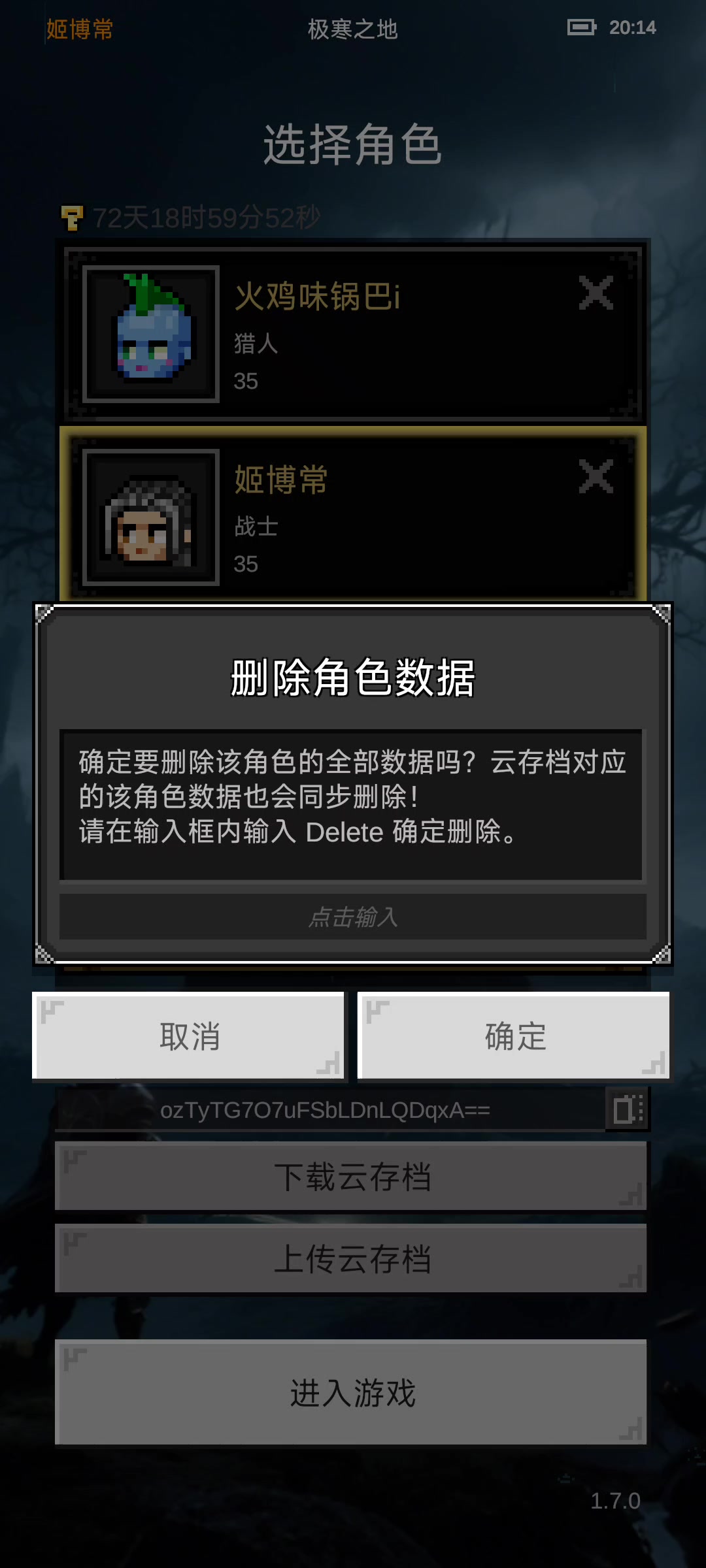This screenshot has height=1568, width=706.
Task: Tap 进入游戏 to enter the game
Action: coord(351,1392)
